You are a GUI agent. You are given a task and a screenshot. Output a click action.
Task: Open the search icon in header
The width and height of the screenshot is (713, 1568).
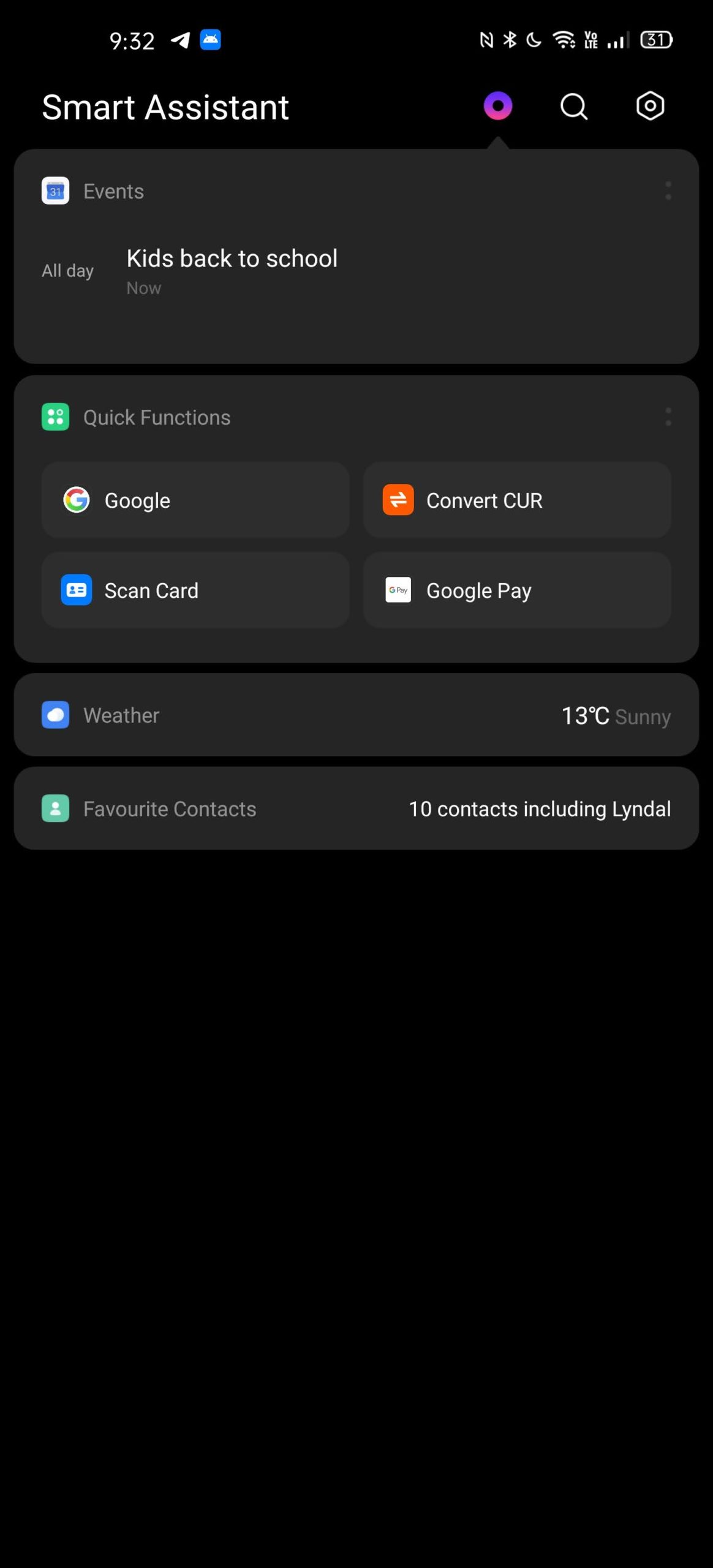point(574,107)
